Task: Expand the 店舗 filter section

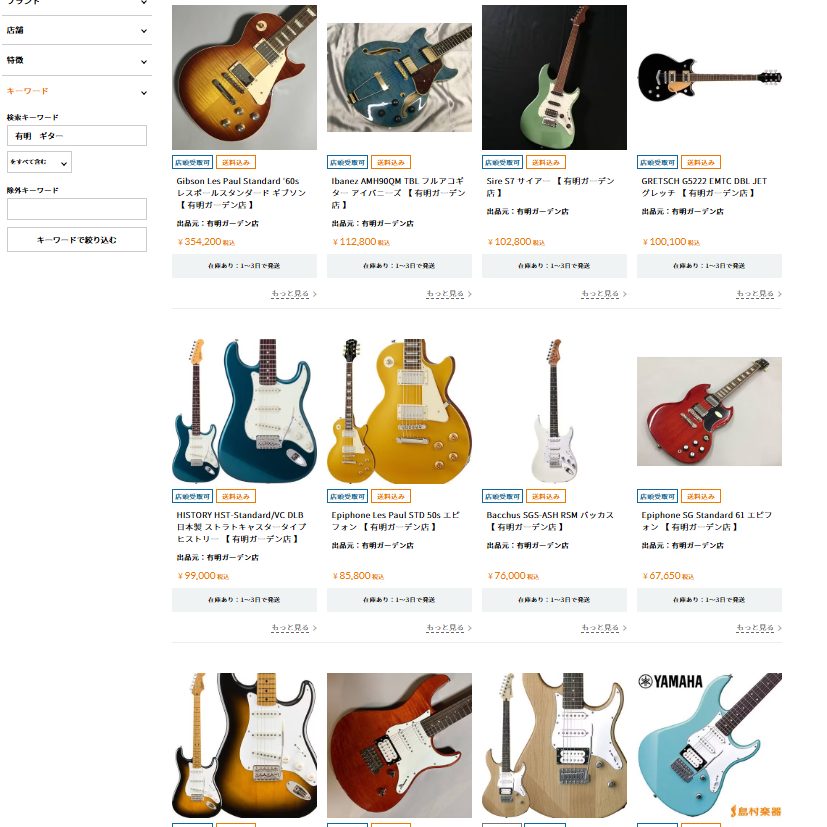Action: pyautogui.click(x=76, y=30)
